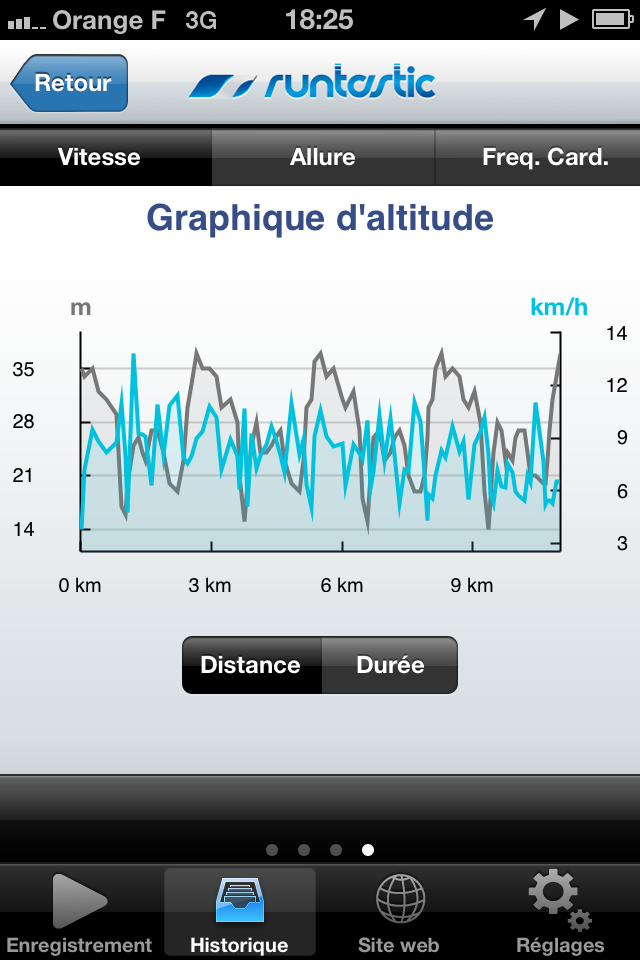Go to Réglages settings
The width and height of the screenshot is (640, 960).
(560, 912)
